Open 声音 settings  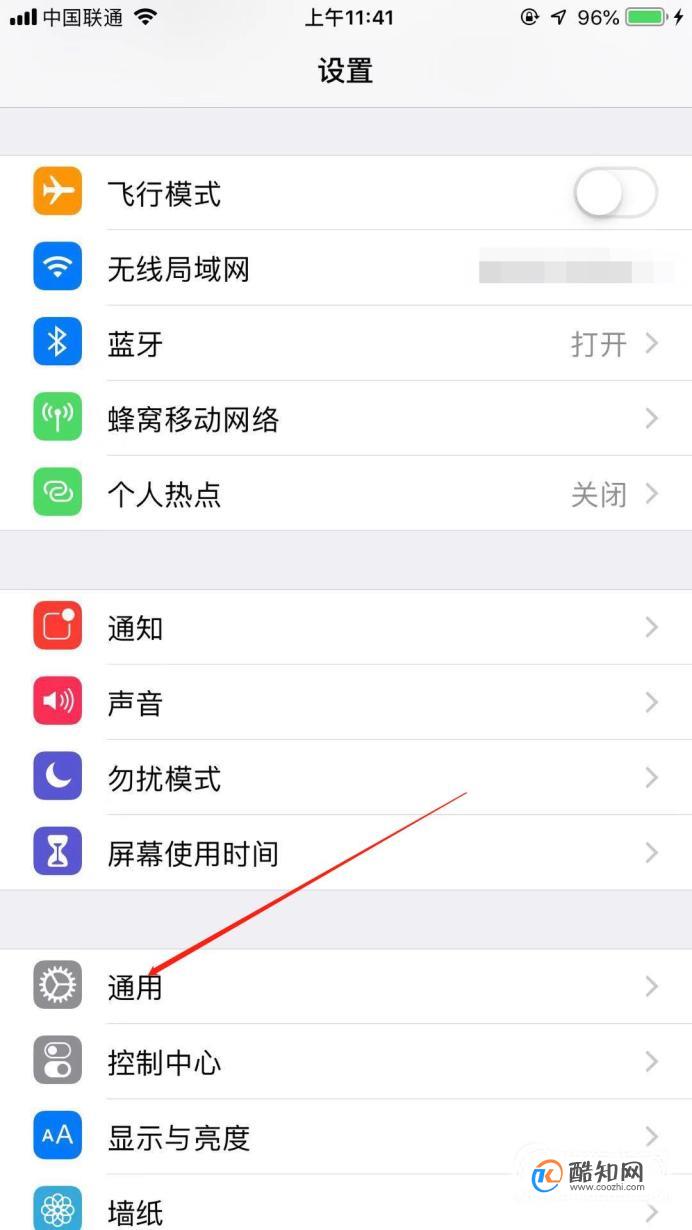[346, 702]
